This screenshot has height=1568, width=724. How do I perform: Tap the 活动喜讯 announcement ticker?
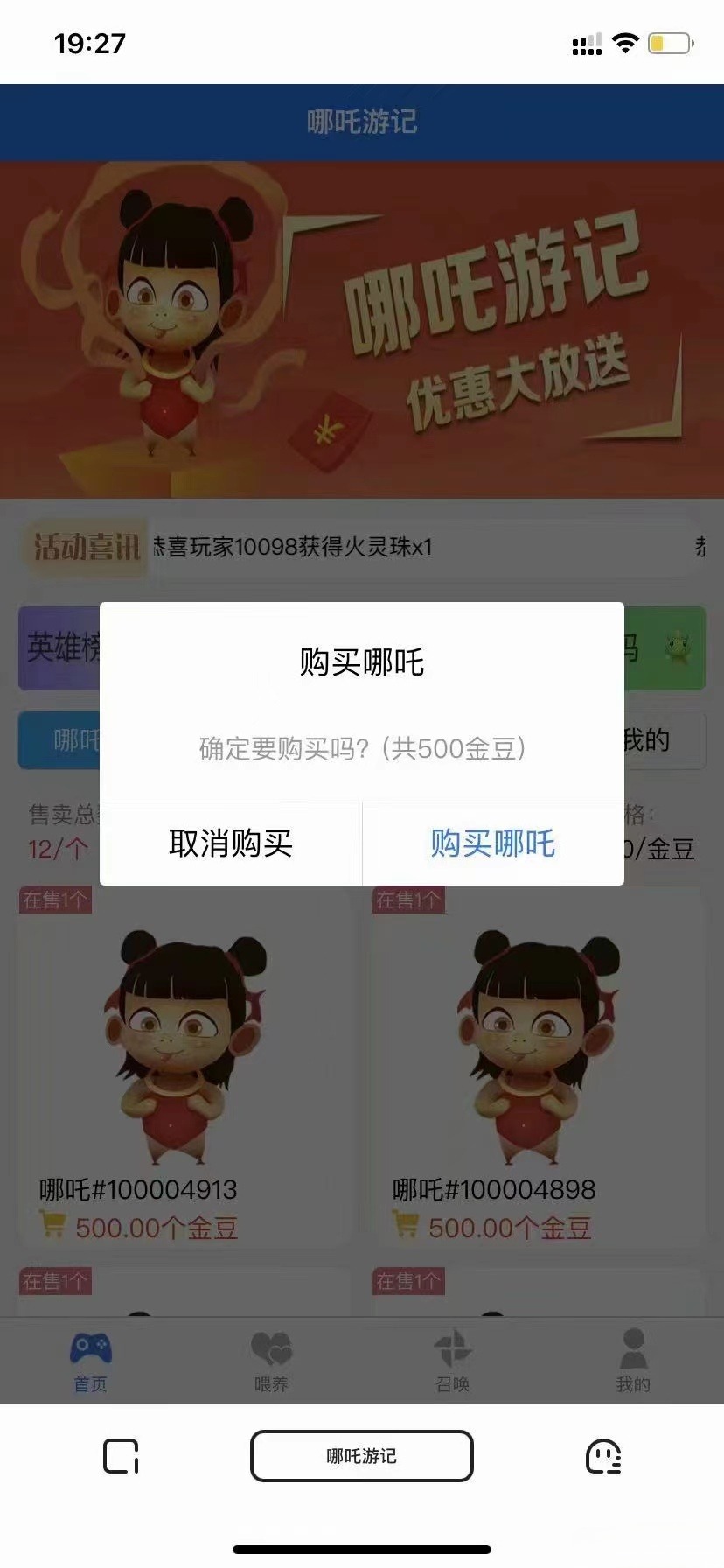(x=83, y=546)
